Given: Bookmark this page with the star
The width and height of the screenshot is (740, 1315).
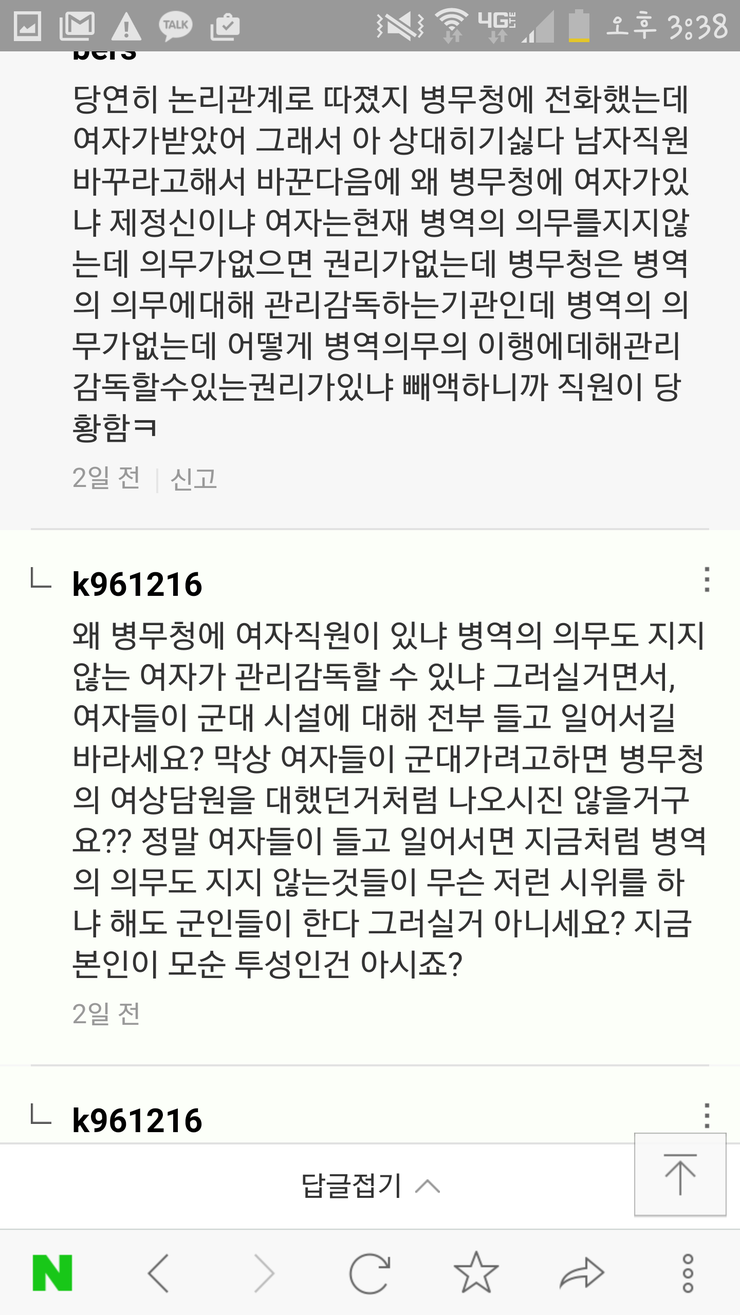Looking at the screenshot, I should coord(475,1273).
